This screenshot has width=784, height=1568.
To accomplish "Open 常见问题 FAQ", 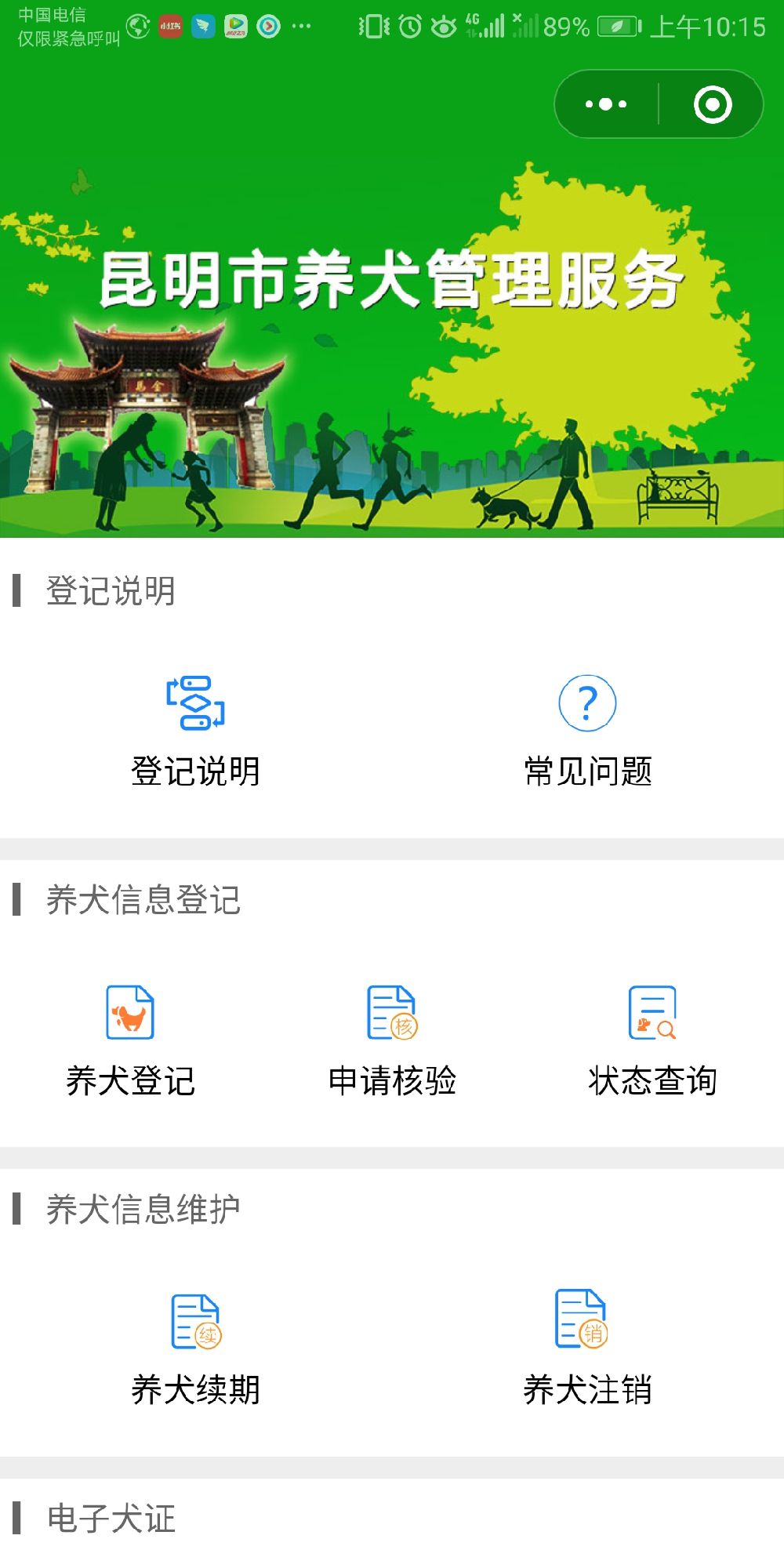I will point(587,729).
